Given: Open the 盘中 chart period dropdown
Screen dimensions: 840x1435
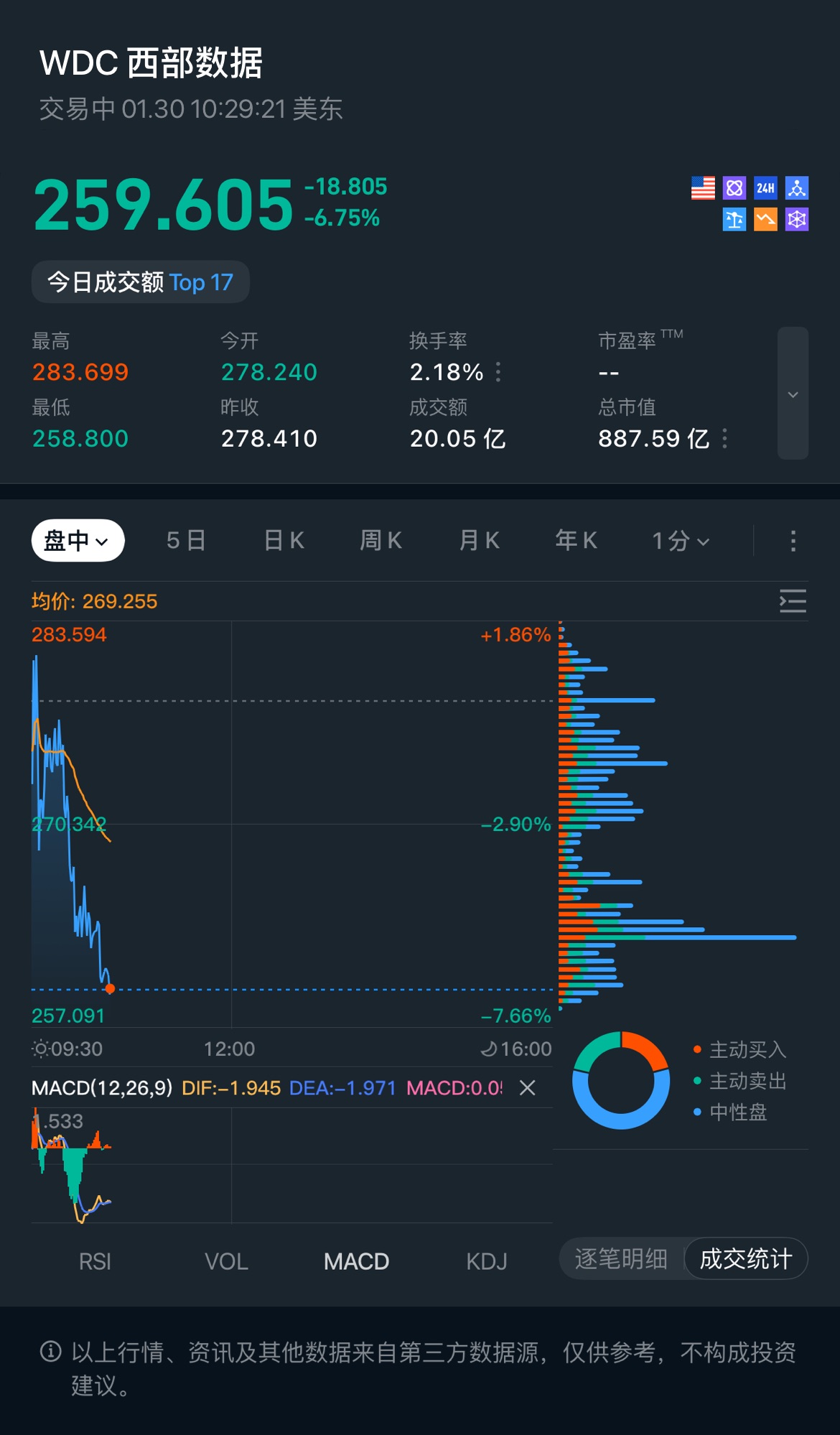Looking at the screenshot, I should 78,540.
